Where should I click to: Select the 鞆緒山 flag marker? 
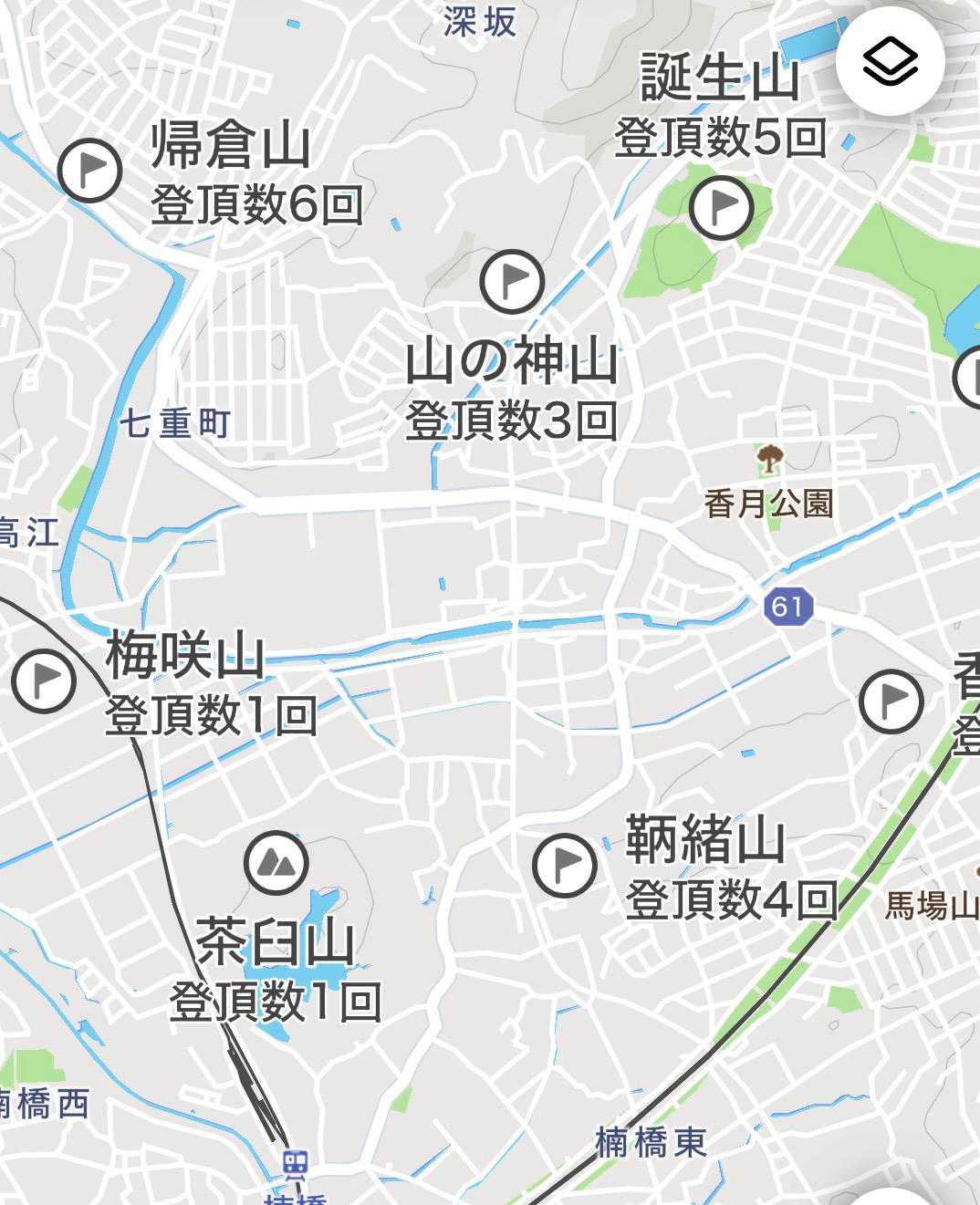tap(565, 865)
